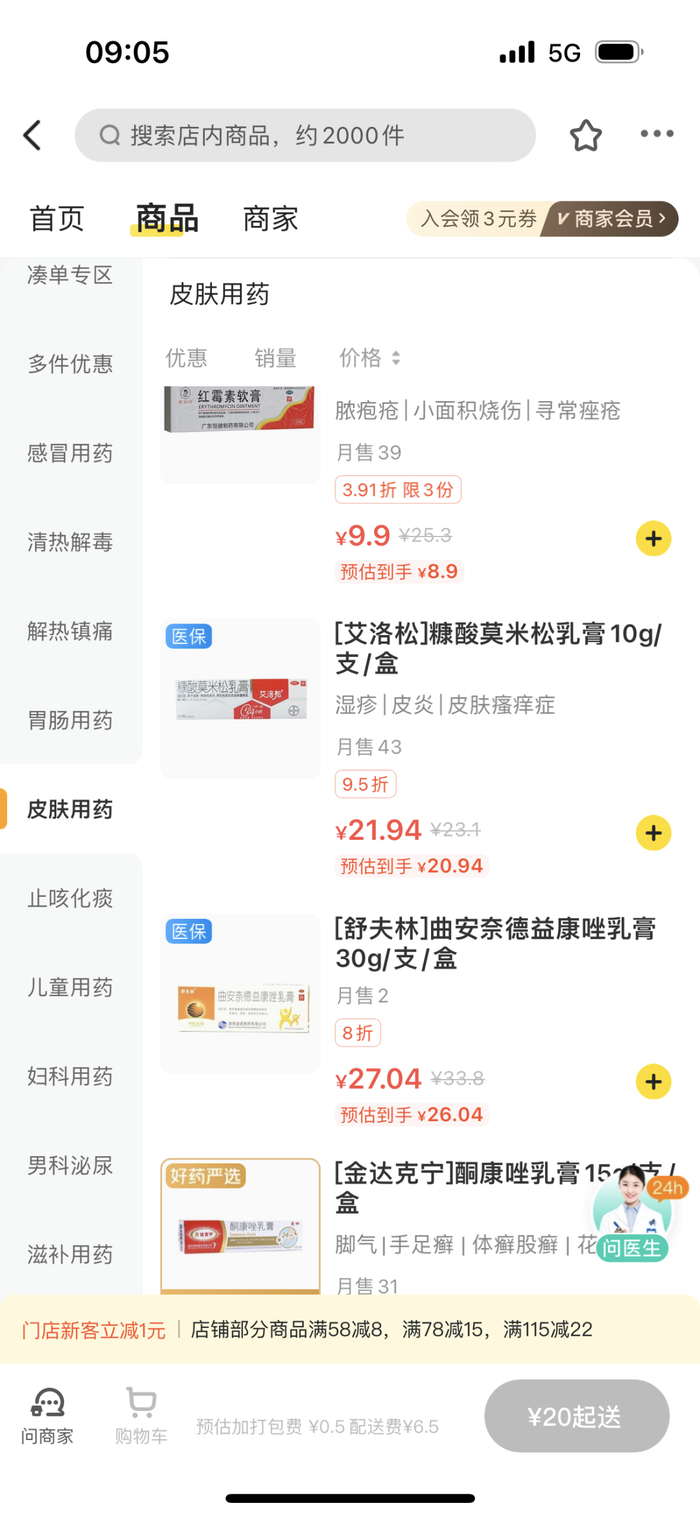Screen dimensions: 700x1517
Task: Open the 胃肠用药 category
Action: [x=70, y=720]
